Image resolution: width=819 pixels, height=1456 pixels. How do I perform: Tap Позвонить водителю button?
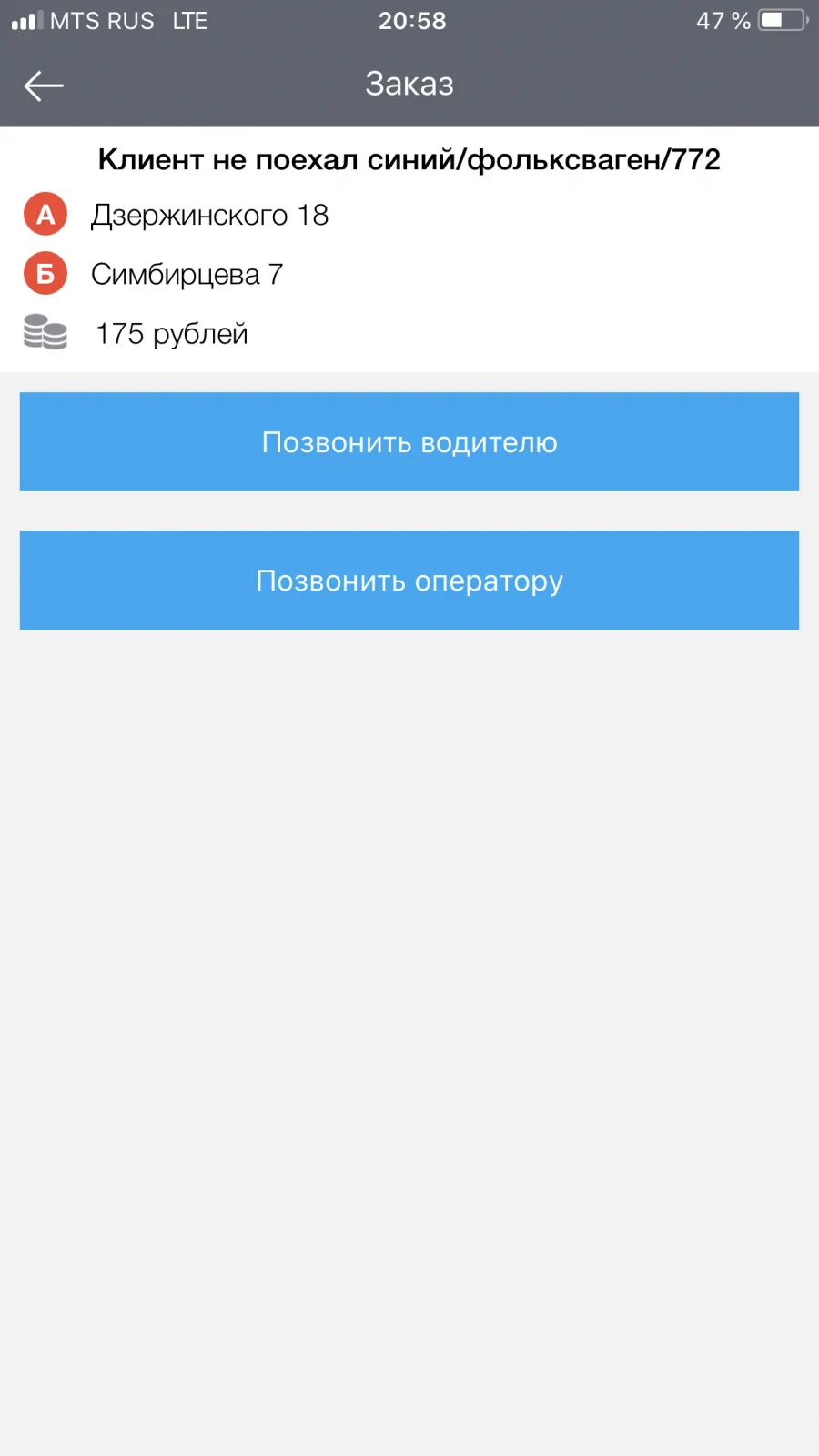tap(409, 442)
